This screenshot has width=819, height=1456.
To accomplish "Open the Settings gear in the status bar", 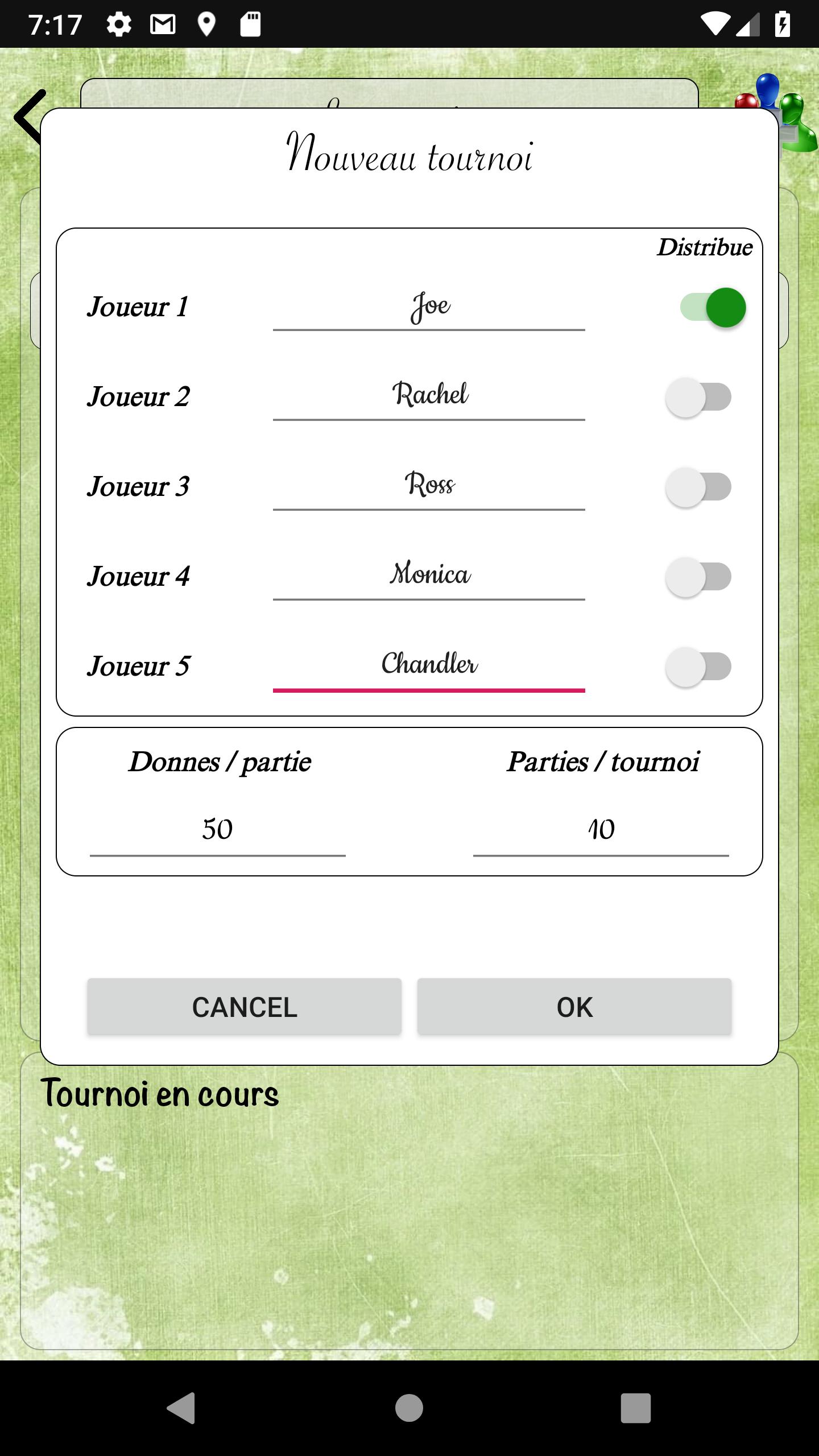I will tap(119, 23).
